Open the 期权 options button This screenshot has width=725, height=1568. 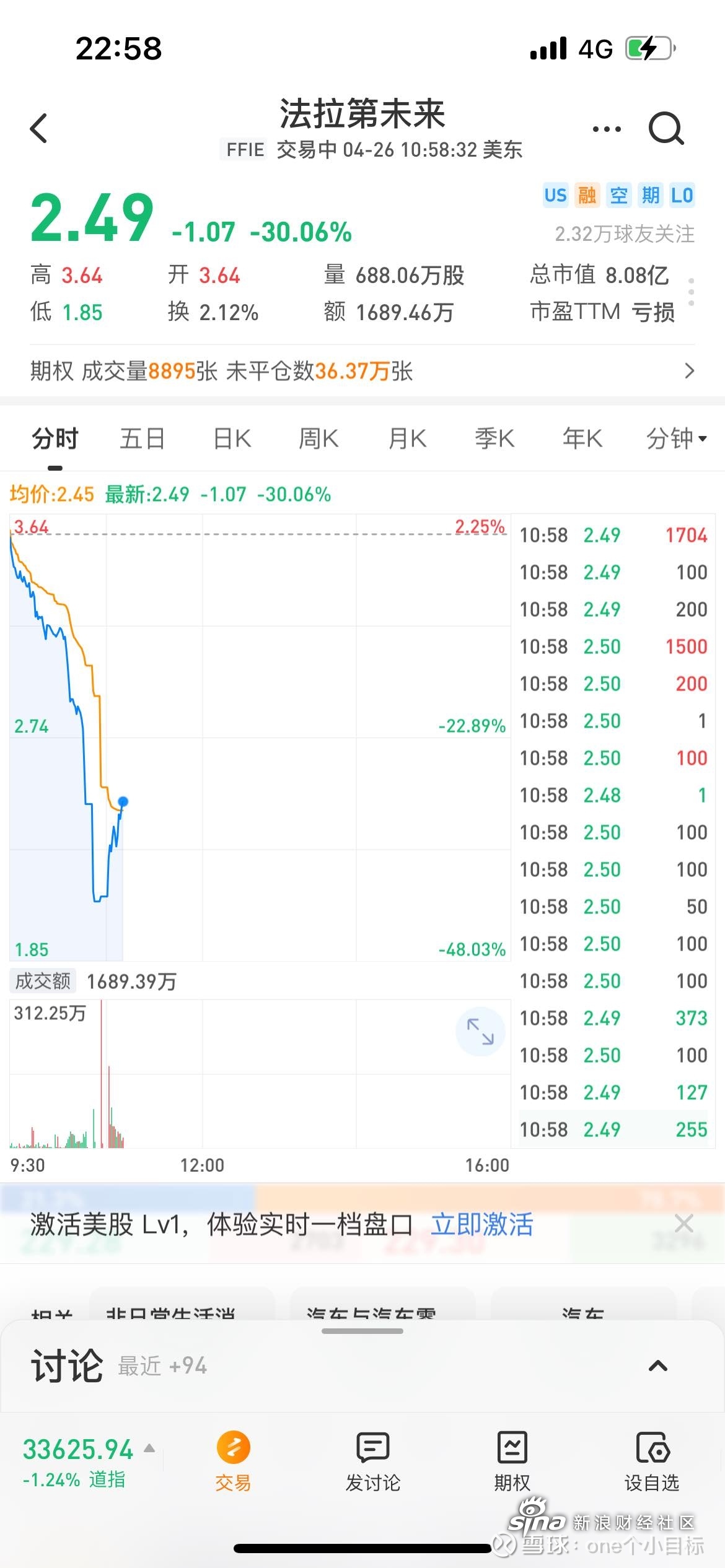point(512,1461)
